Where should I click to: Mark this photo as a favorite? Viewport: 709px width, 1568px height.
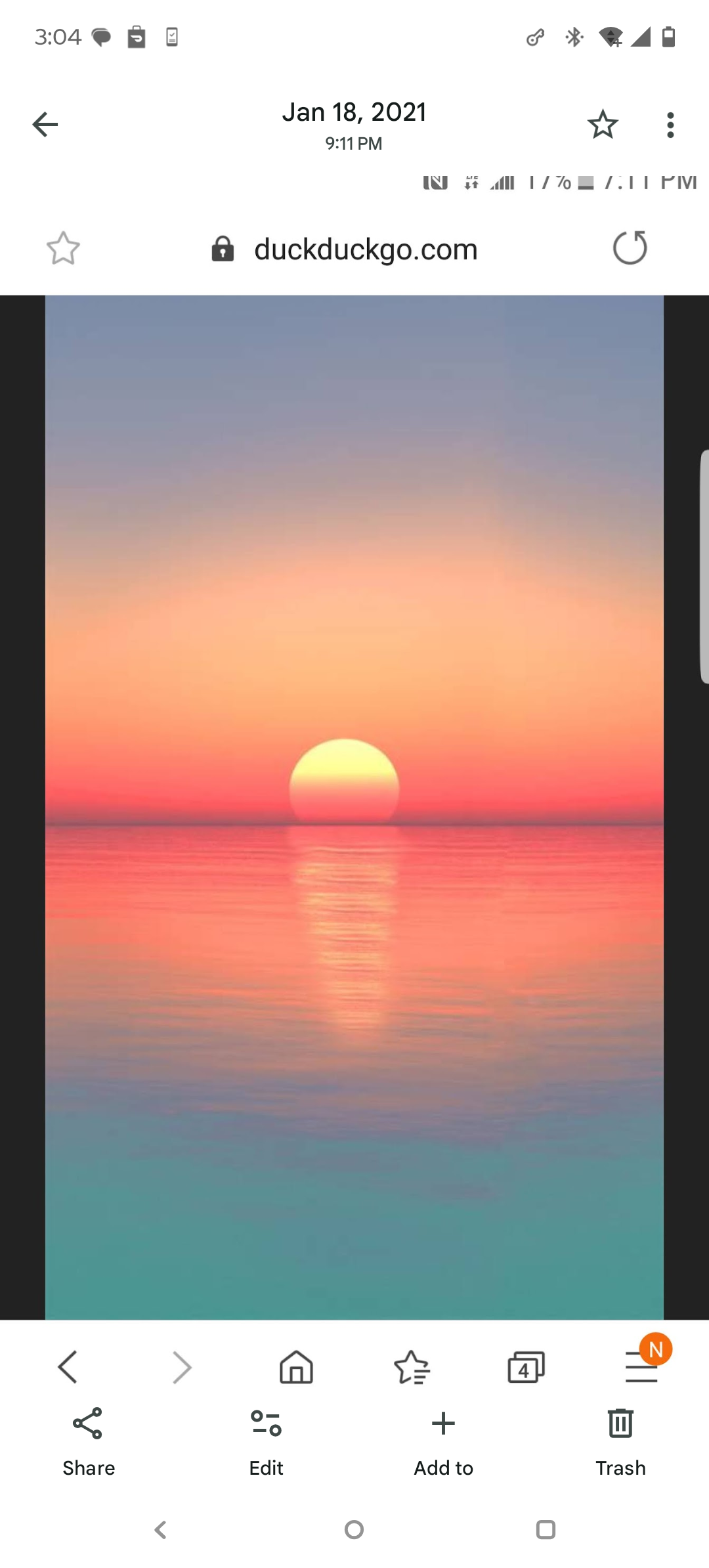pyautogui.click(x=602, y=124)
